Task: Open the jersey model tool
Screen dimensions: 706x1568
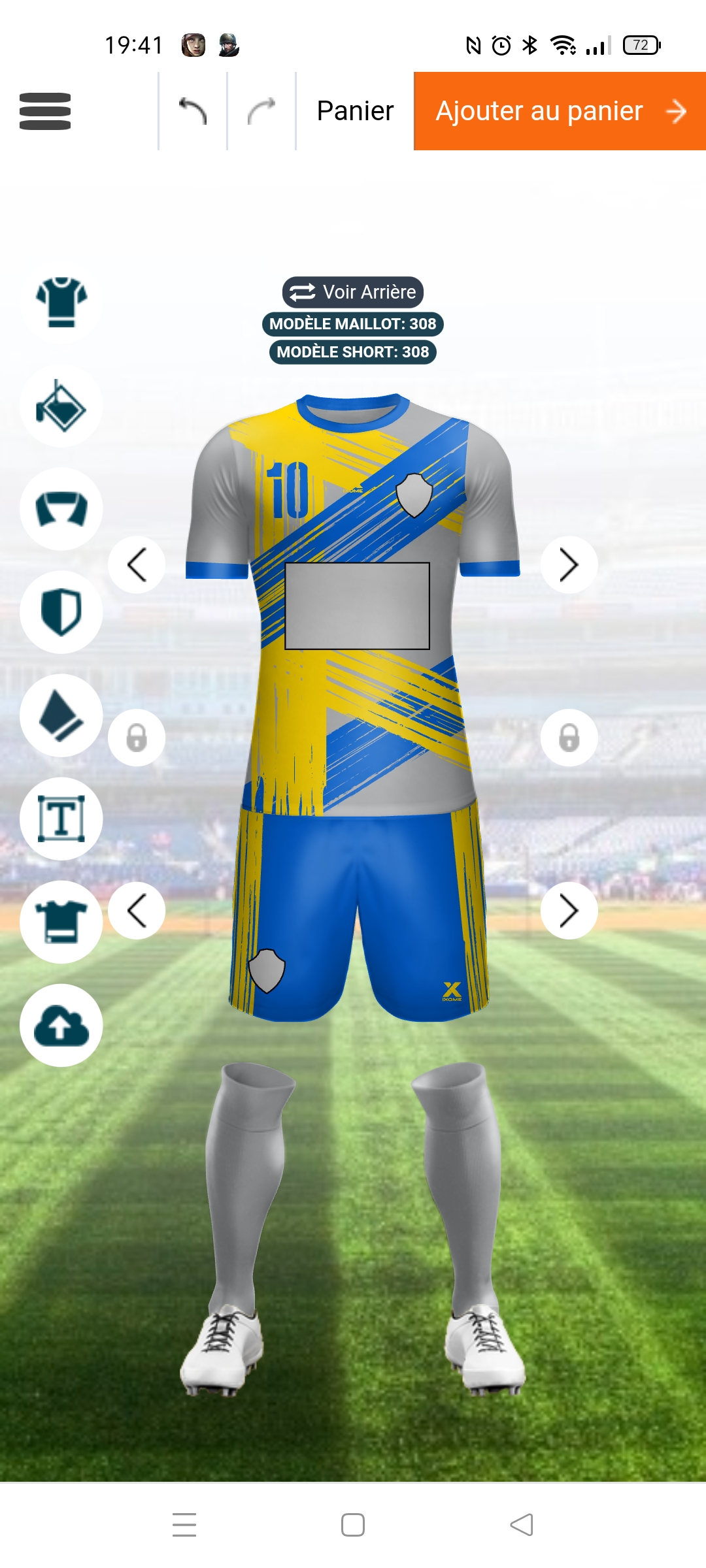Action: [61, 302]
